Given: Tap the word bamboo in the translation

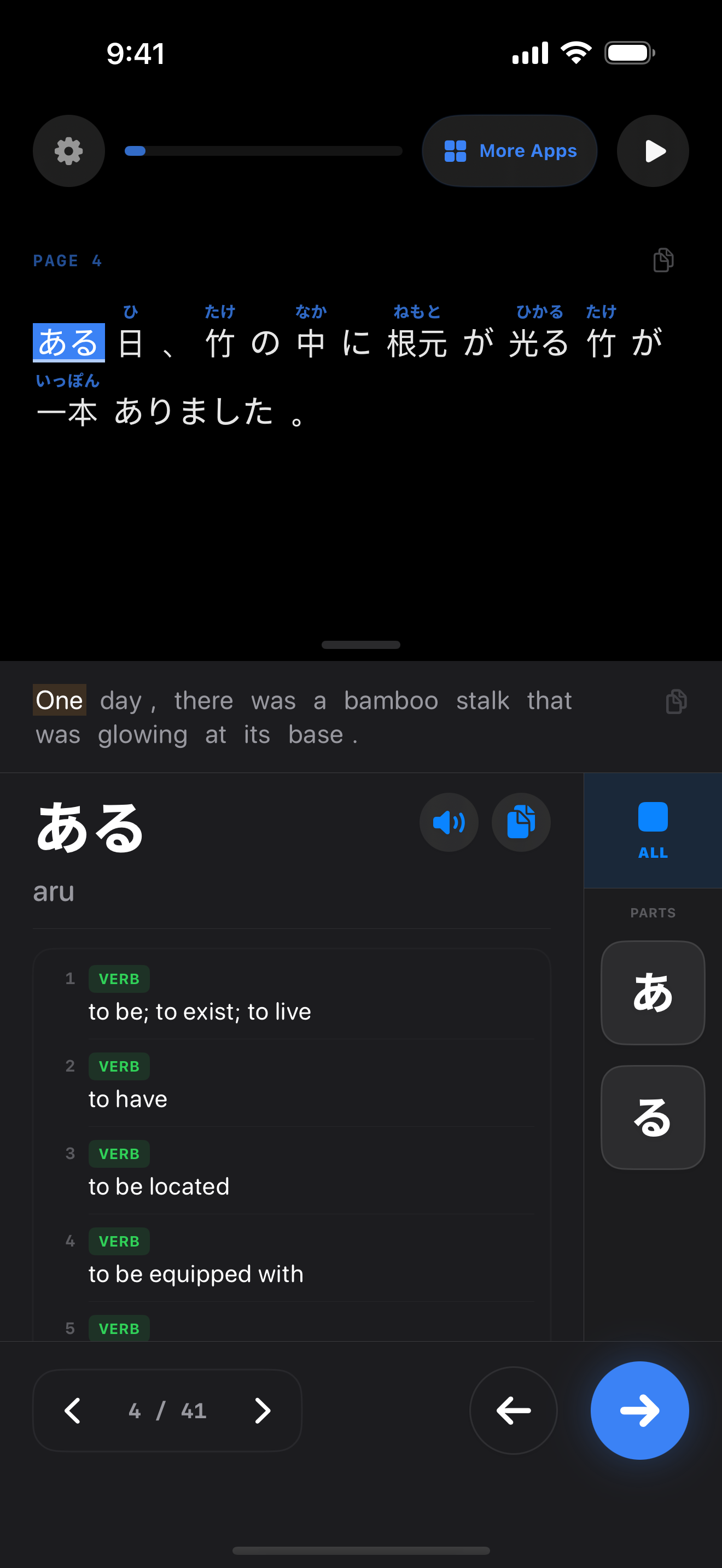Looking at the screenshot, I should (391, 700).
